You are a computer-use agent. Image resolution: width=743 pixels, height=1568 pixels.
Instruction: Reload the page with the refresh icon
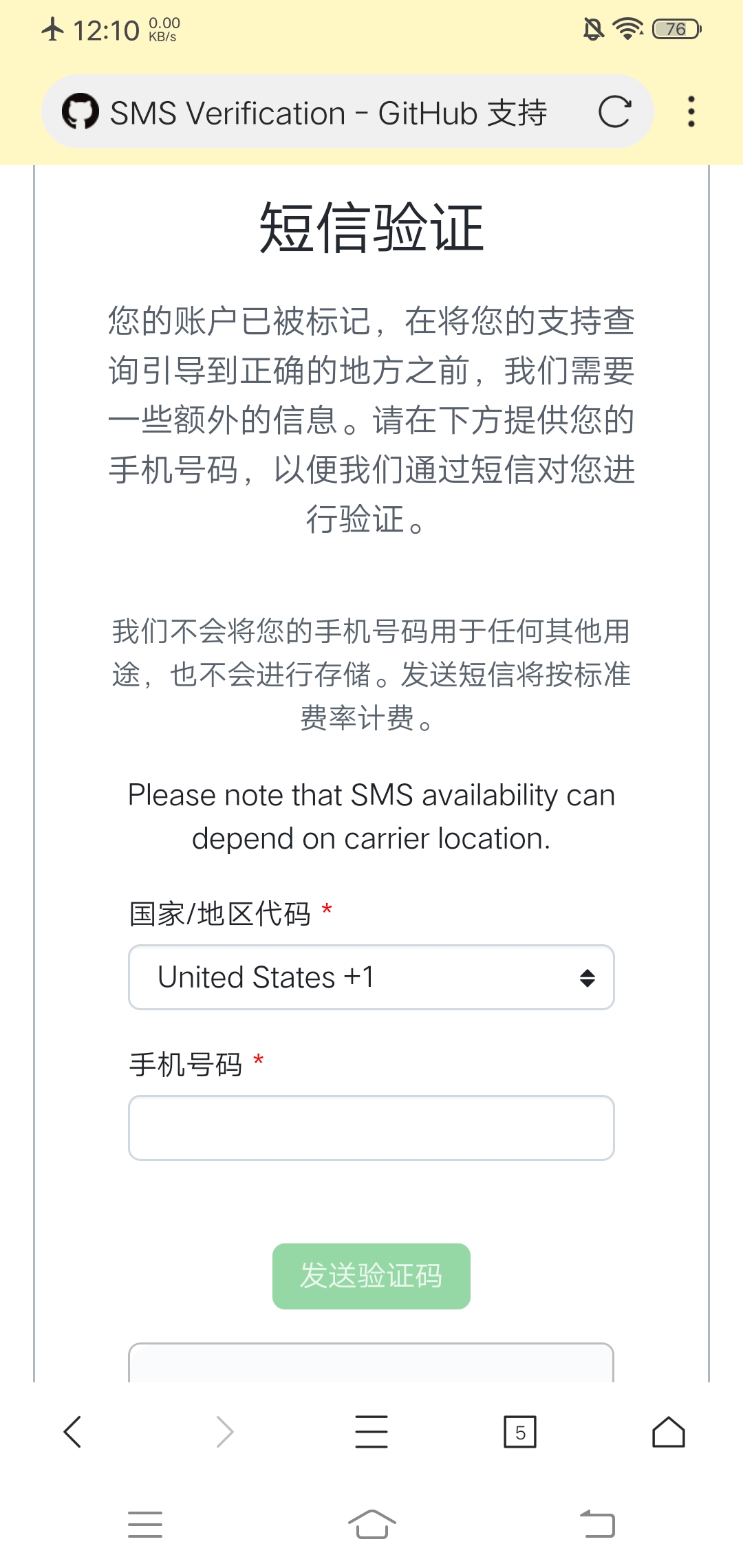pyautogui.click(x=614, y=112)
